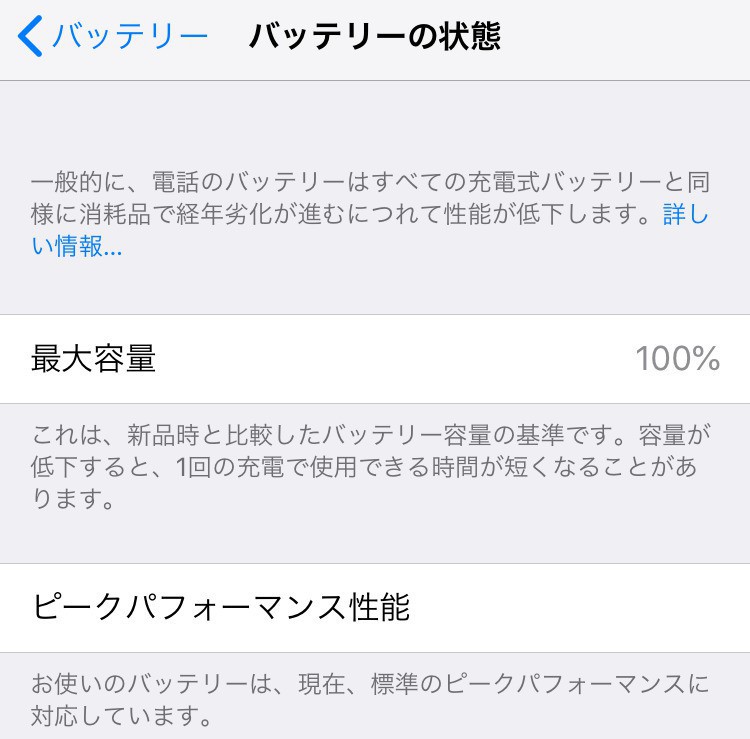The height and width of the screenshot is (739, 750).
Task: Go back to the バッテリー settings
Action: pos(112,38)
